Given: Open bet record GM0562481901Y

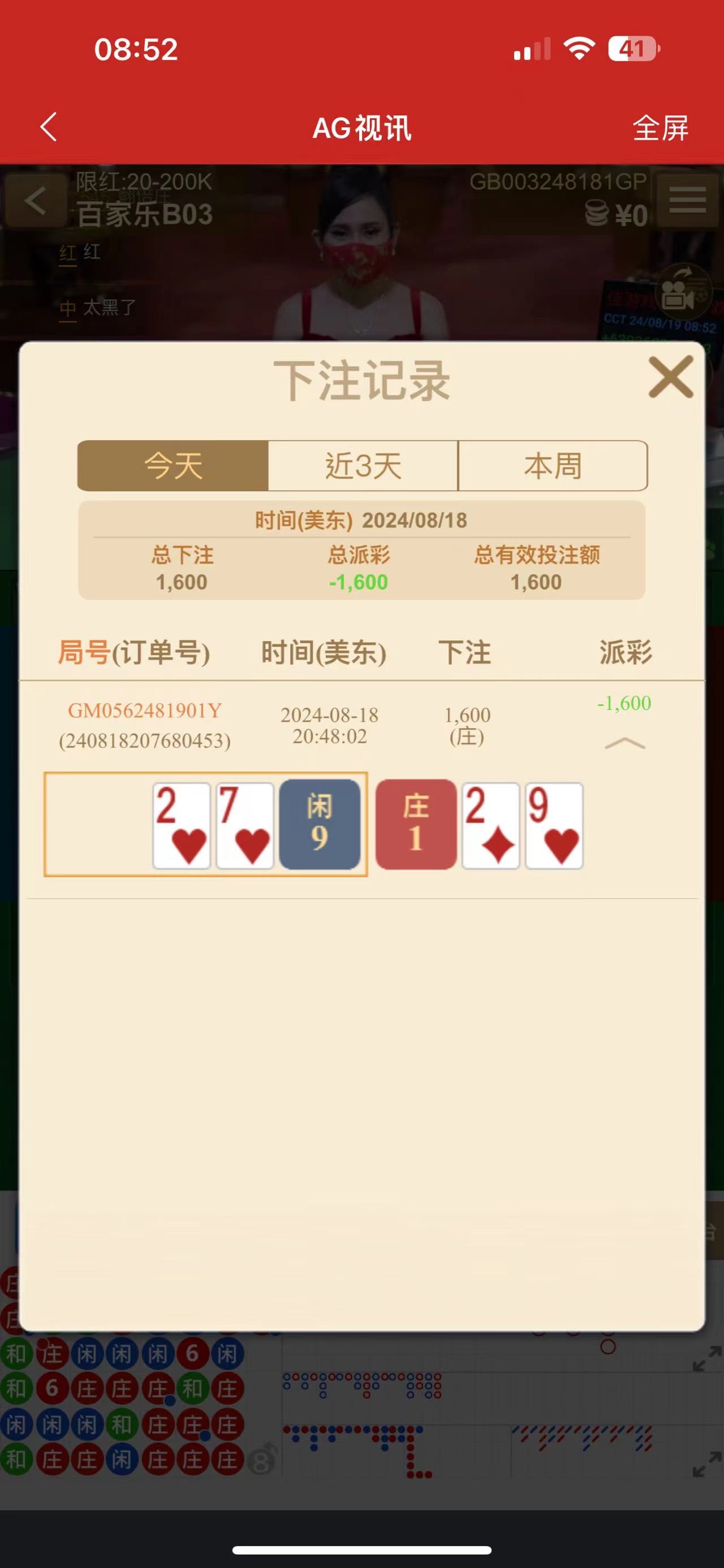Looking at the screenshot, I should [144, 711].
